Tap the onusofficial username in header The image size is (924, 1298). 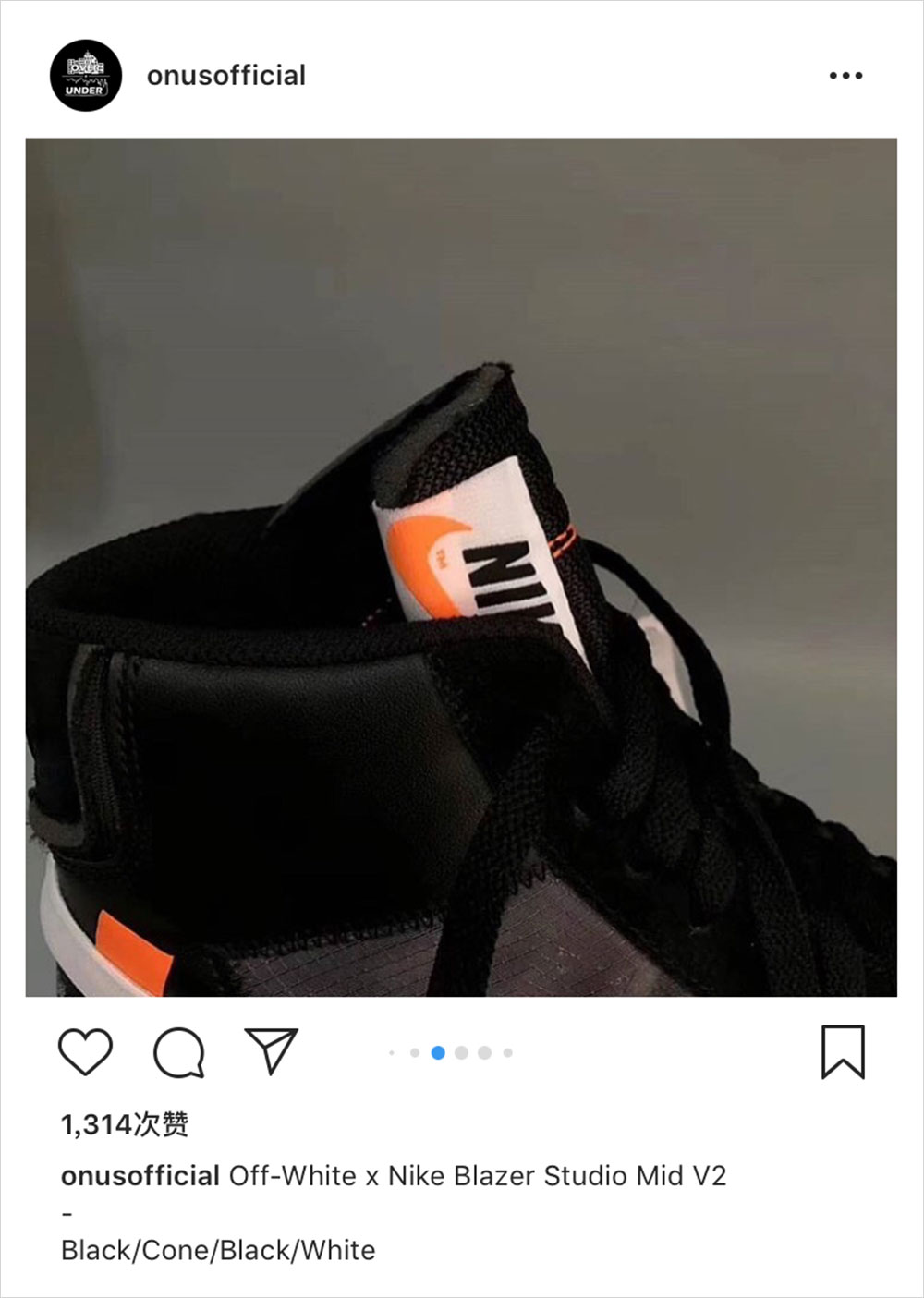(x=226, y=76)
